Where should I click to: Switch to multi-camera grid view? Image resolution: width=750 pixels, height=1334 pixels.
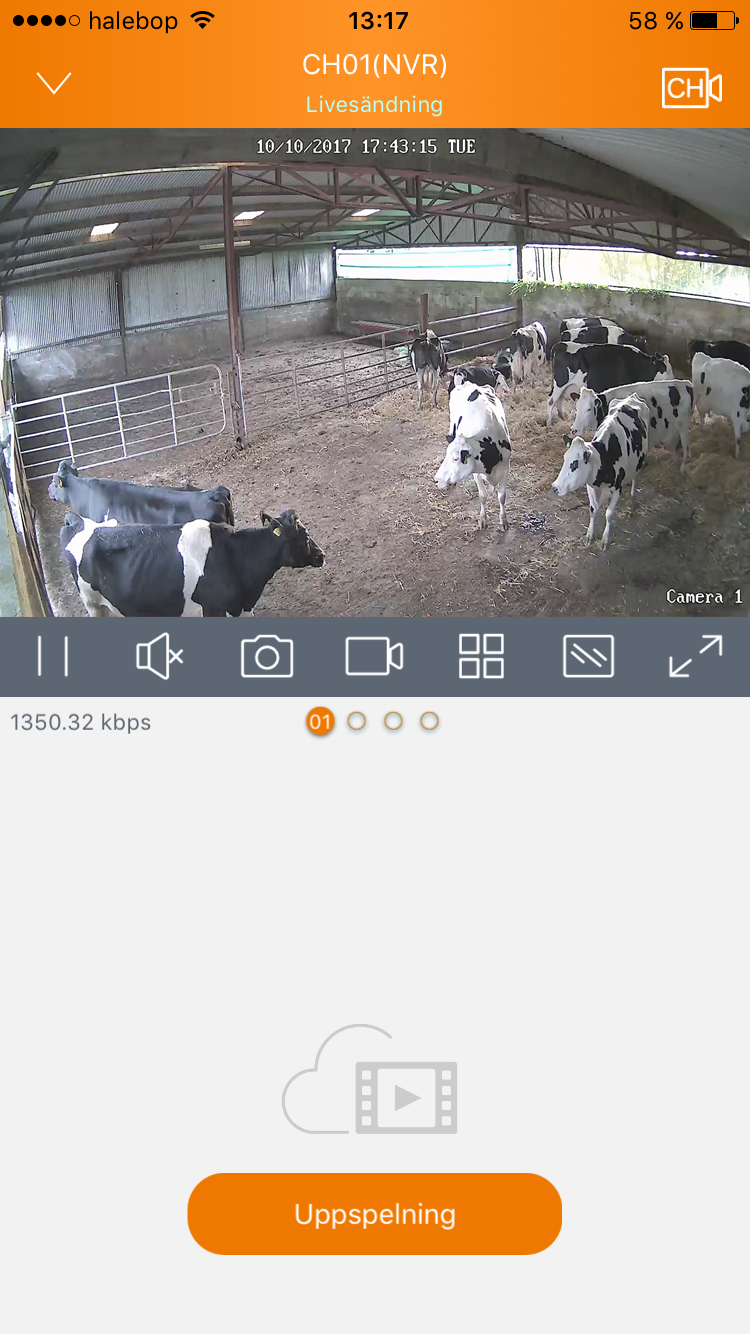pyautogui.click(x=481, y=657)
